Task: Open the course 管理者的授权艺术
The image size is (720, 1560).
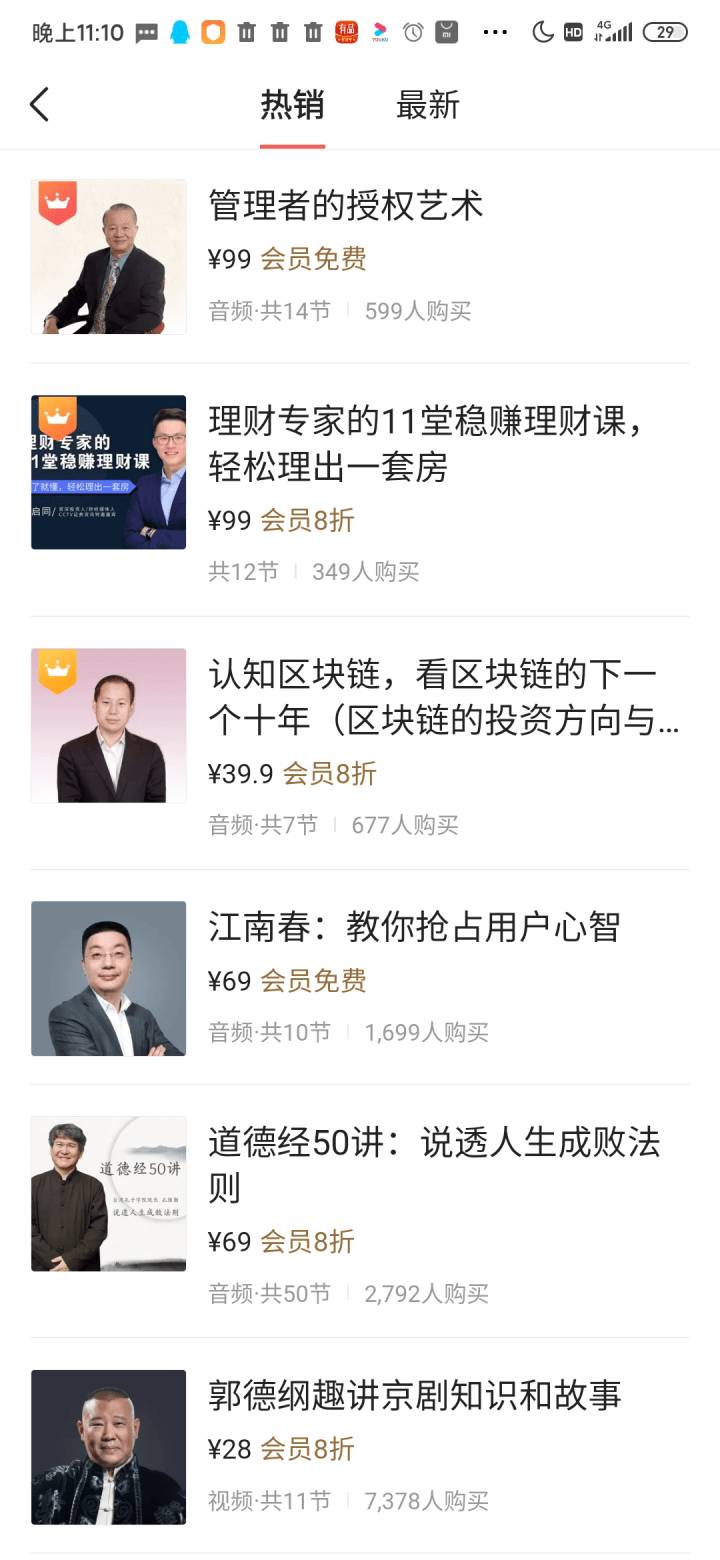Action: (x=345, y=206)
